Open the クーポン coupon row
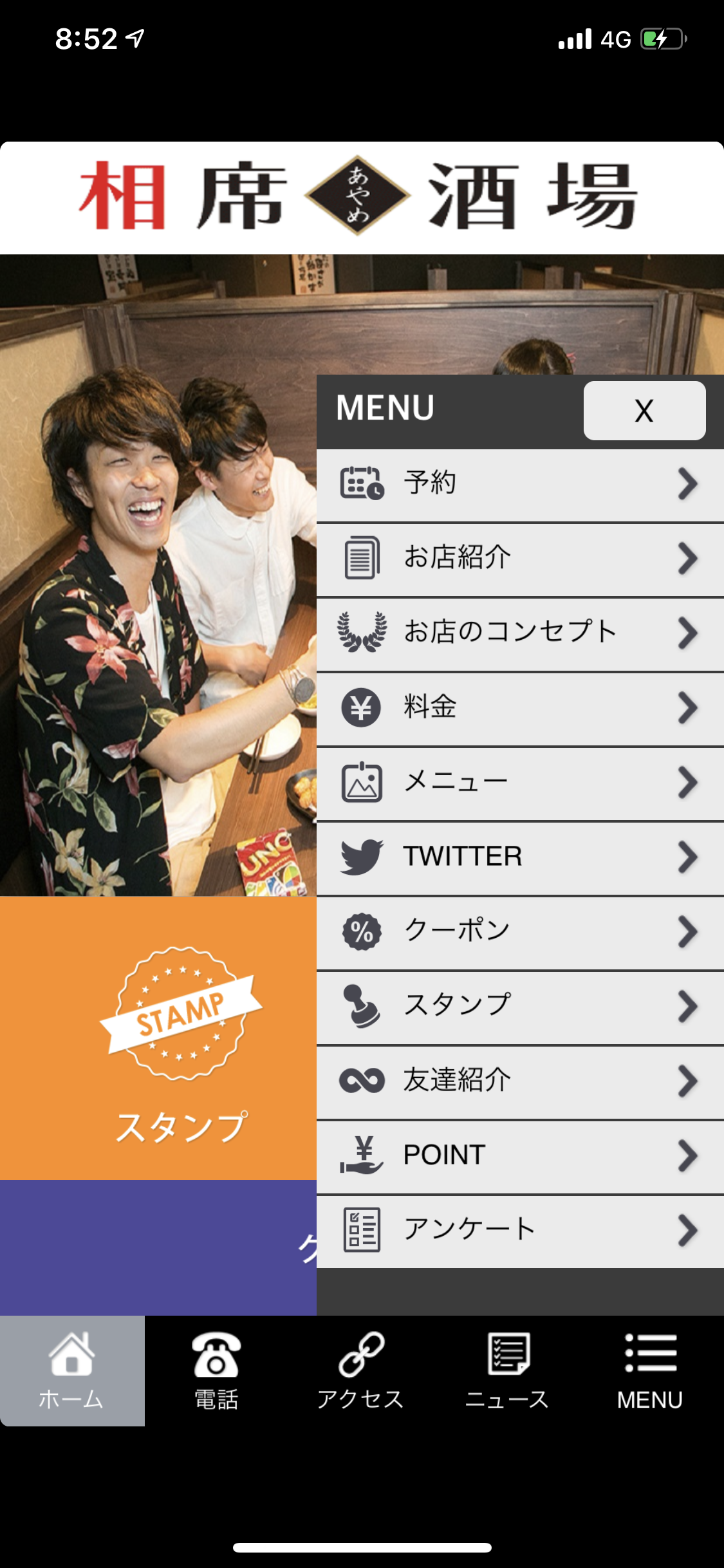 [x=520, y=933]
